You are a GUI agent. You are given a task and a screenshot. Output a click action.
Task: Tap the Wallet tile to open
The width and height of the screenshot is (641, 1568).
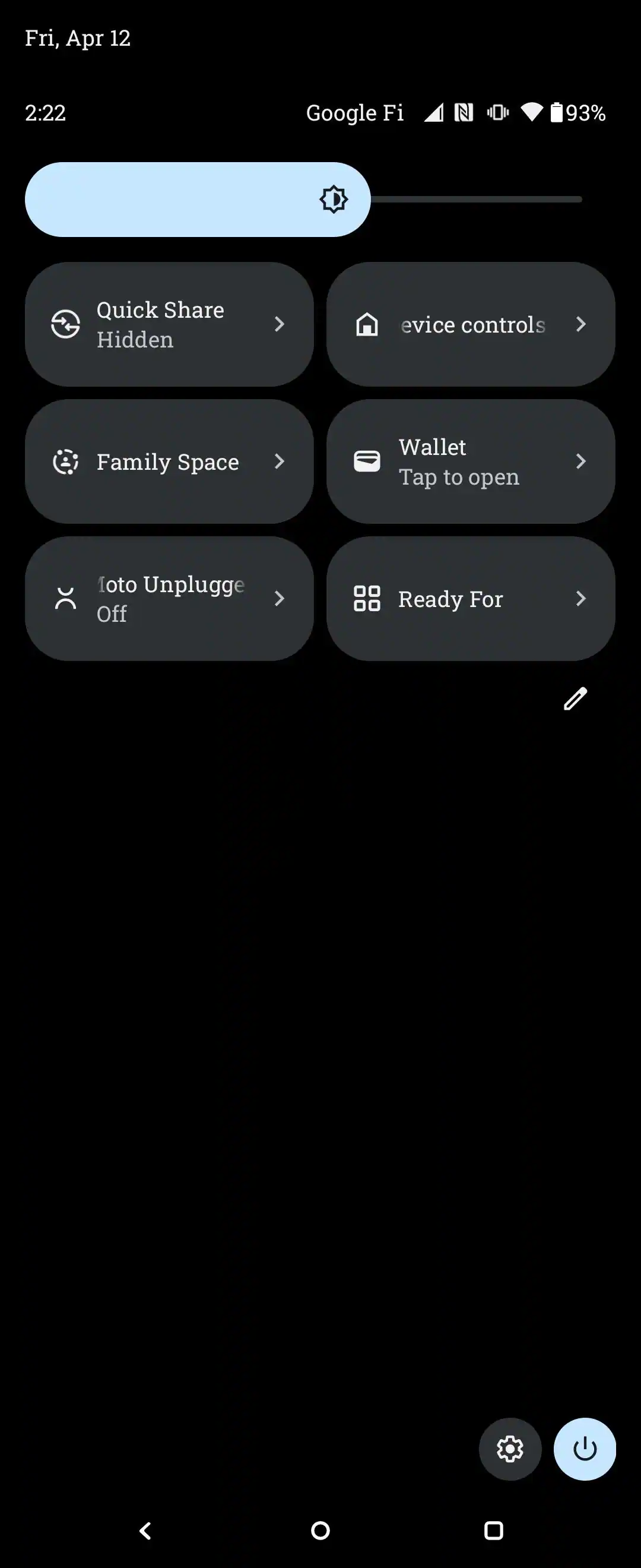pos(471,461)
